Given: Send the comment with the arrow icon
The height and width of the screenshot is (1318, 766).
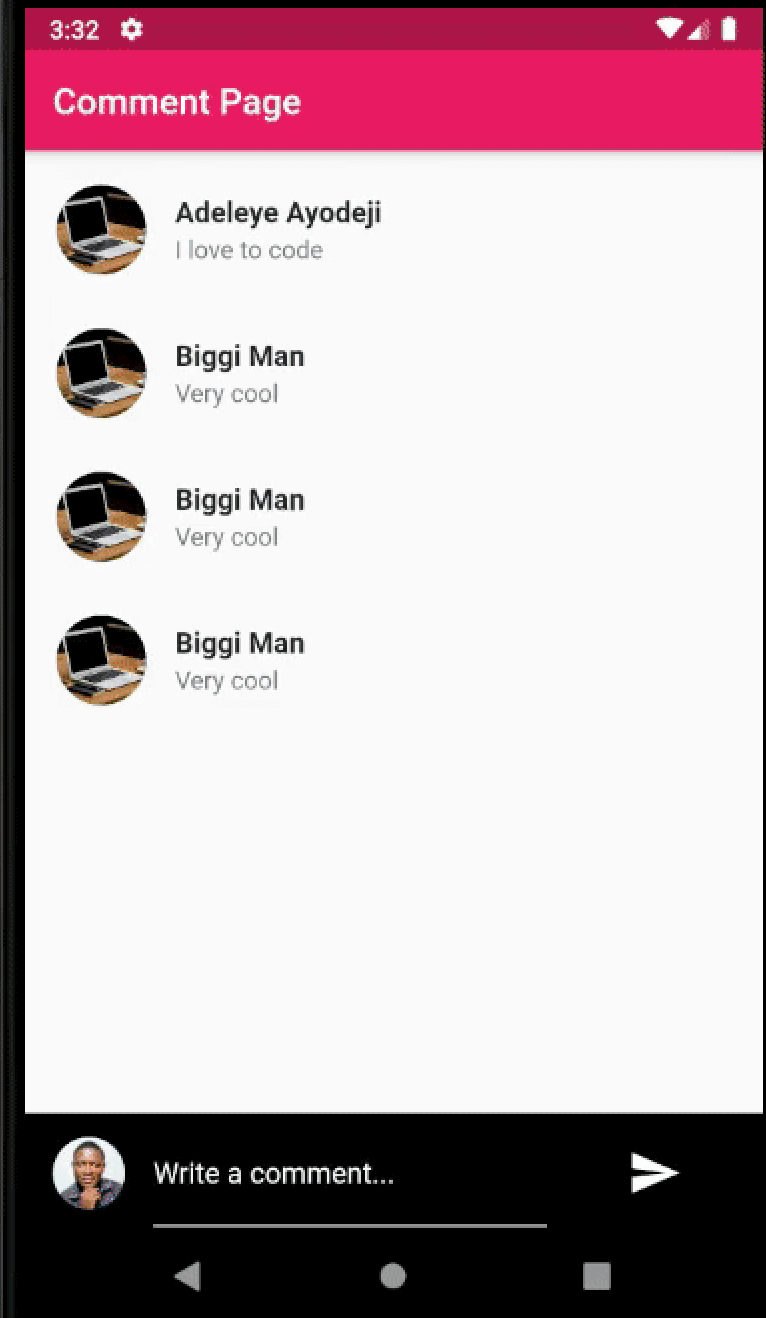Looking at the screenshot, I should coord(654,1173).
